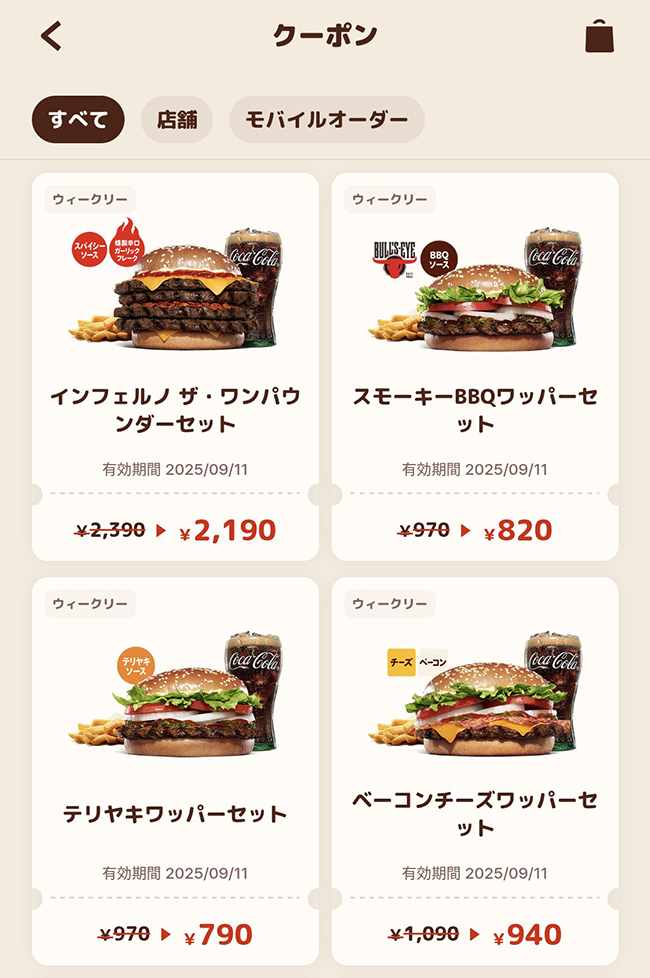View the スモーキーBBQワッパーセット coupon
This screenshot has height=978, width=650.
click(x=475, y=366)
